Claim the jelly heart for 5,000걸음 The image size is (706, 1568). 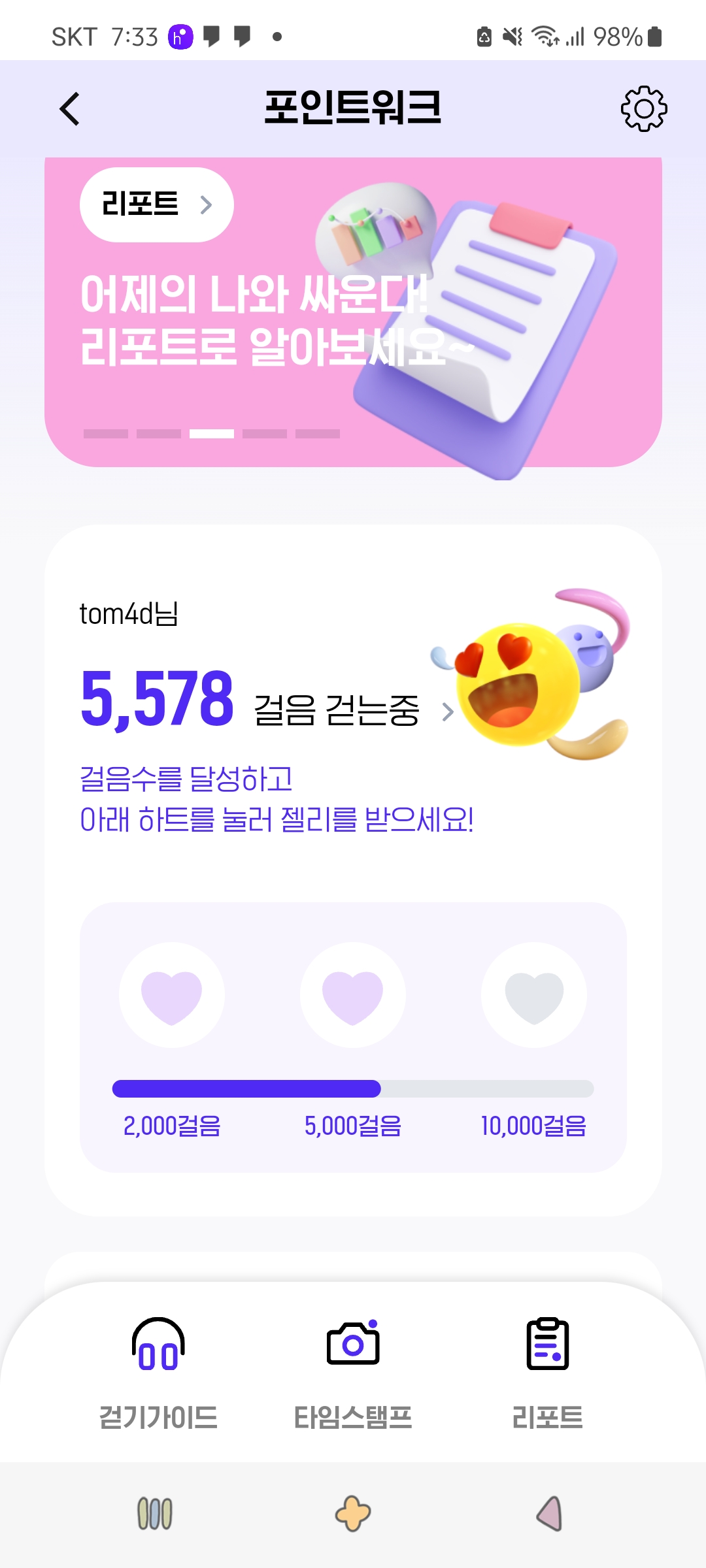353,995
